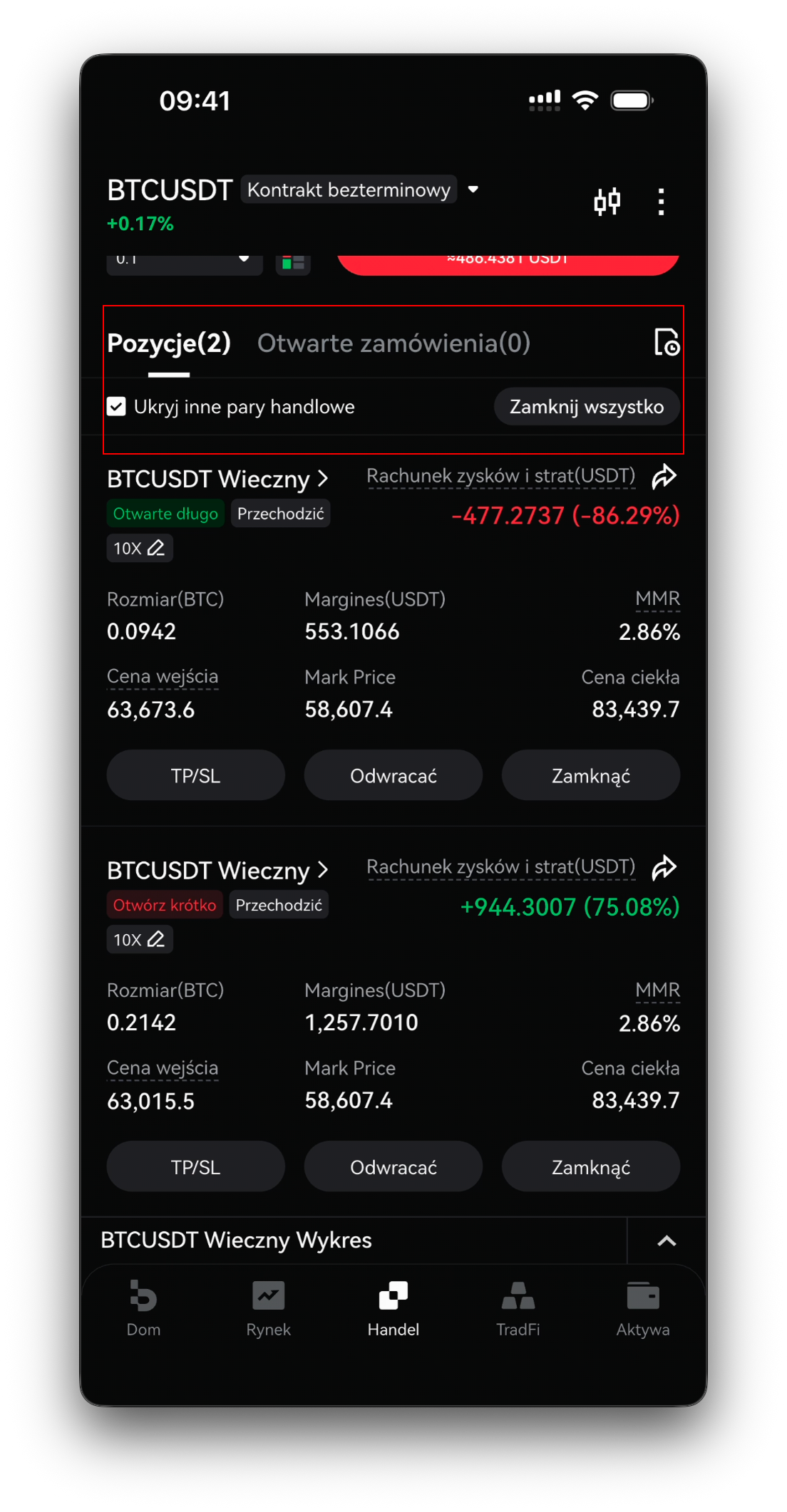Open the three-dot overflow menu
This screenshot has height=1512, width=787.
click(x=662, y=202)
